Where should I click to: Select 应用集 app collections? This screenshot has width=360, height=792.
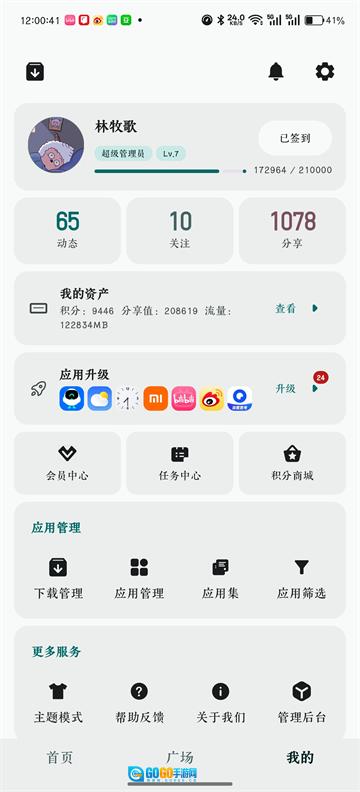[220, 578]
